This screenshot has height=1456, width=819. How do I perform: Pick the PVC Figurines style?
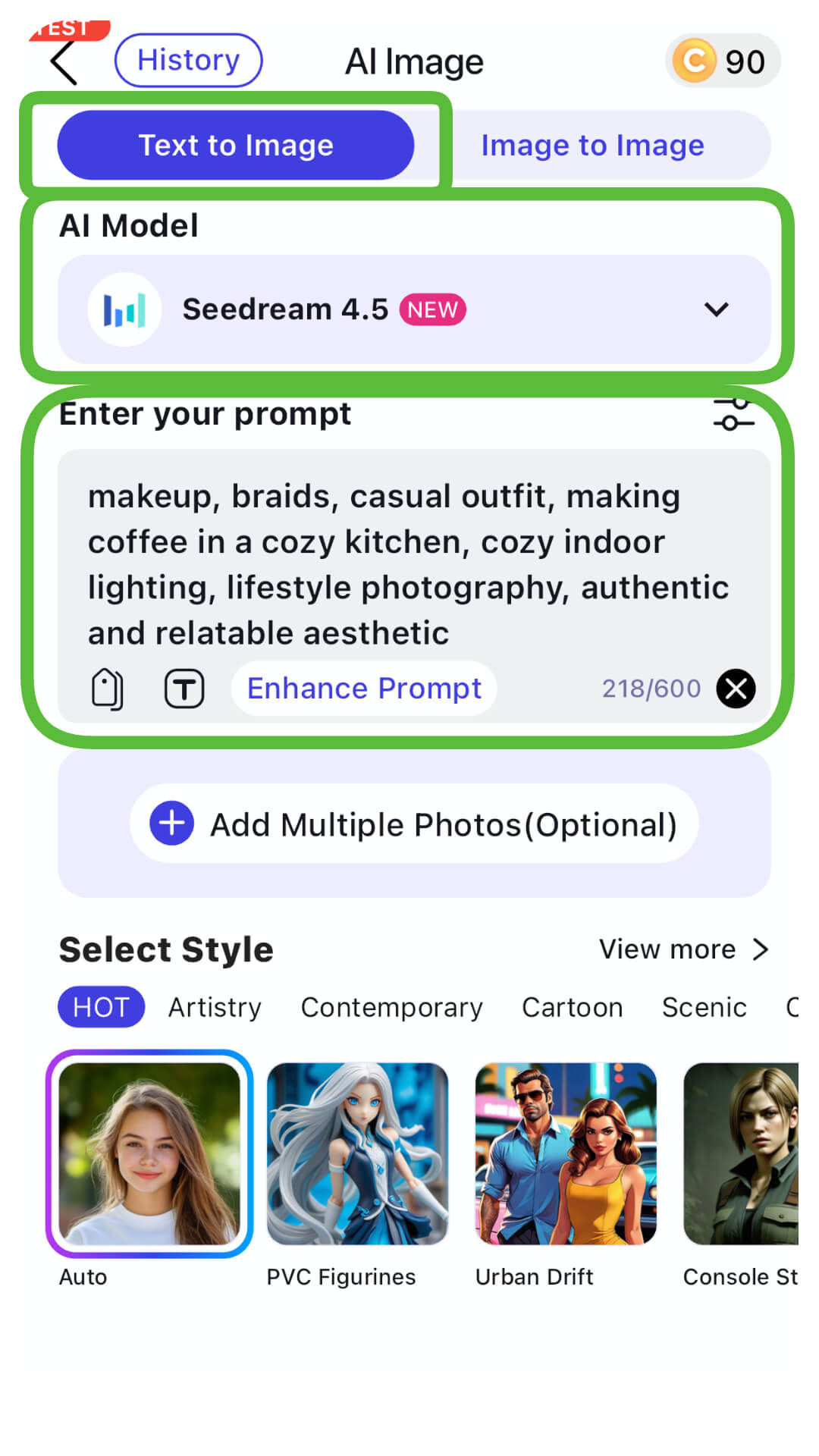pos(357,1154)
